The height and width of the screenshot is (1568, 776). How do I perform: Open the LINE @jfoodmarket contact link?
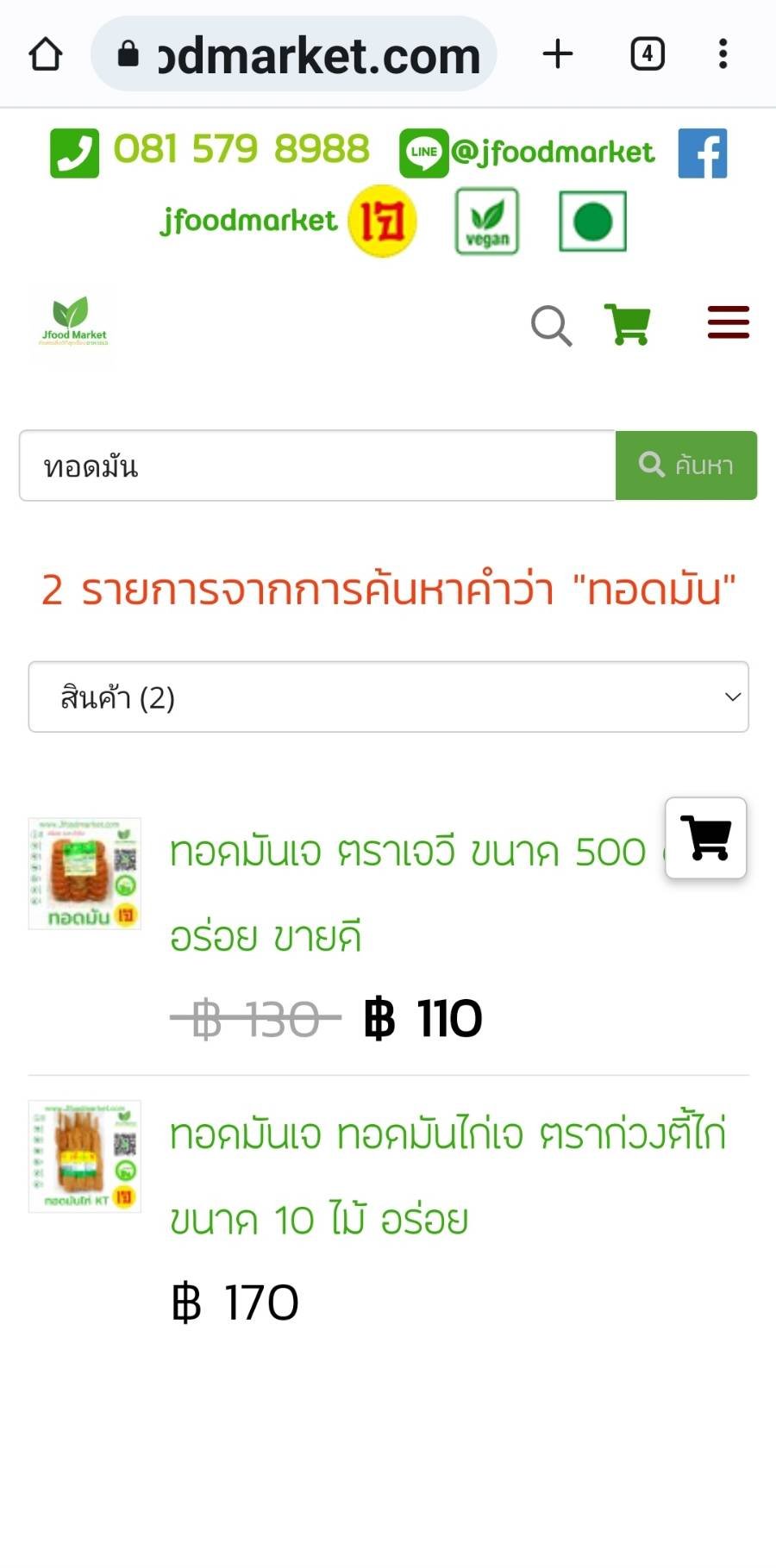pos(527,153)
